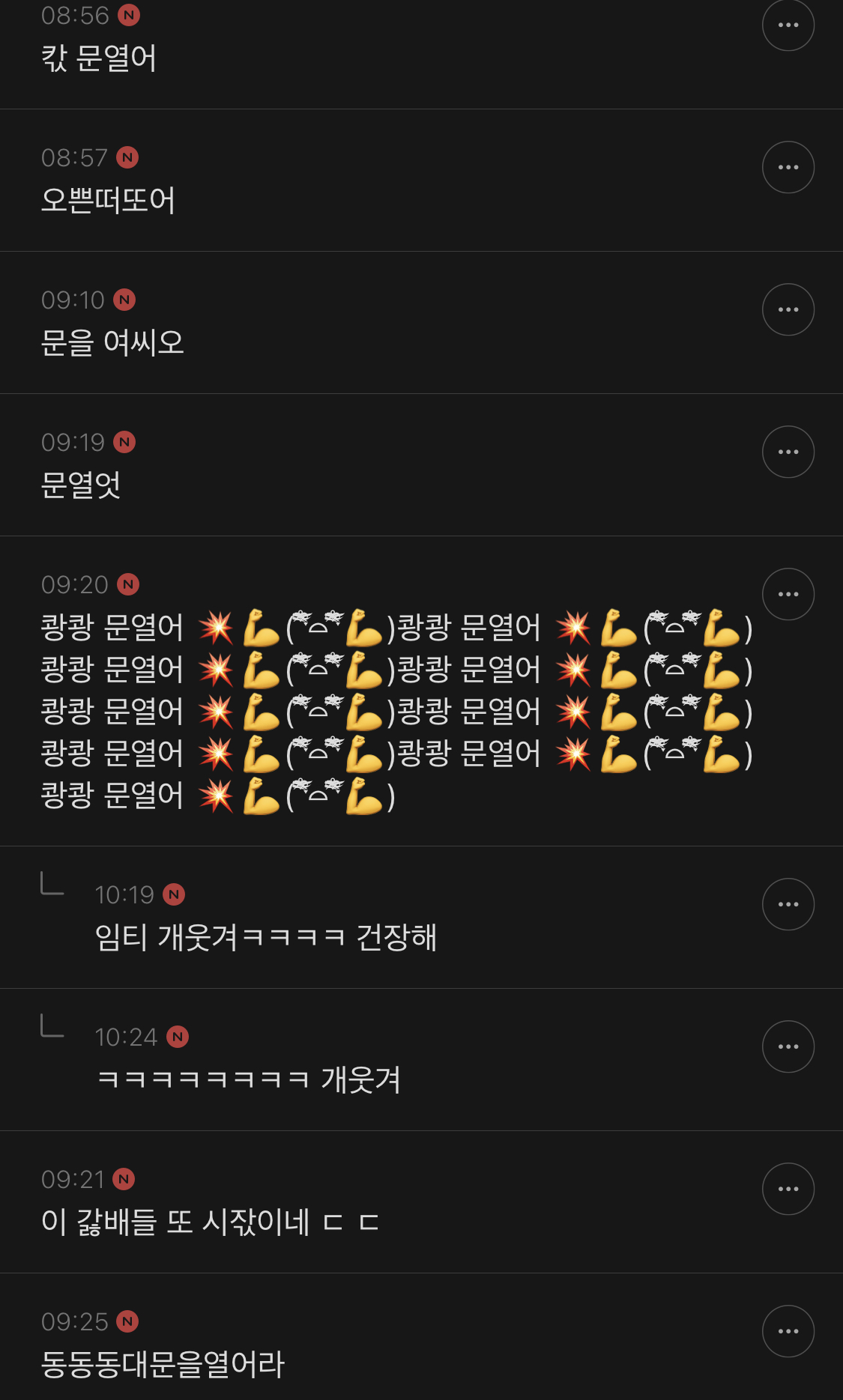Screen dimensions: 843x1400
Task: Open more options for the 문을 여씨오 comment
Action: click(x=788, y=309)
